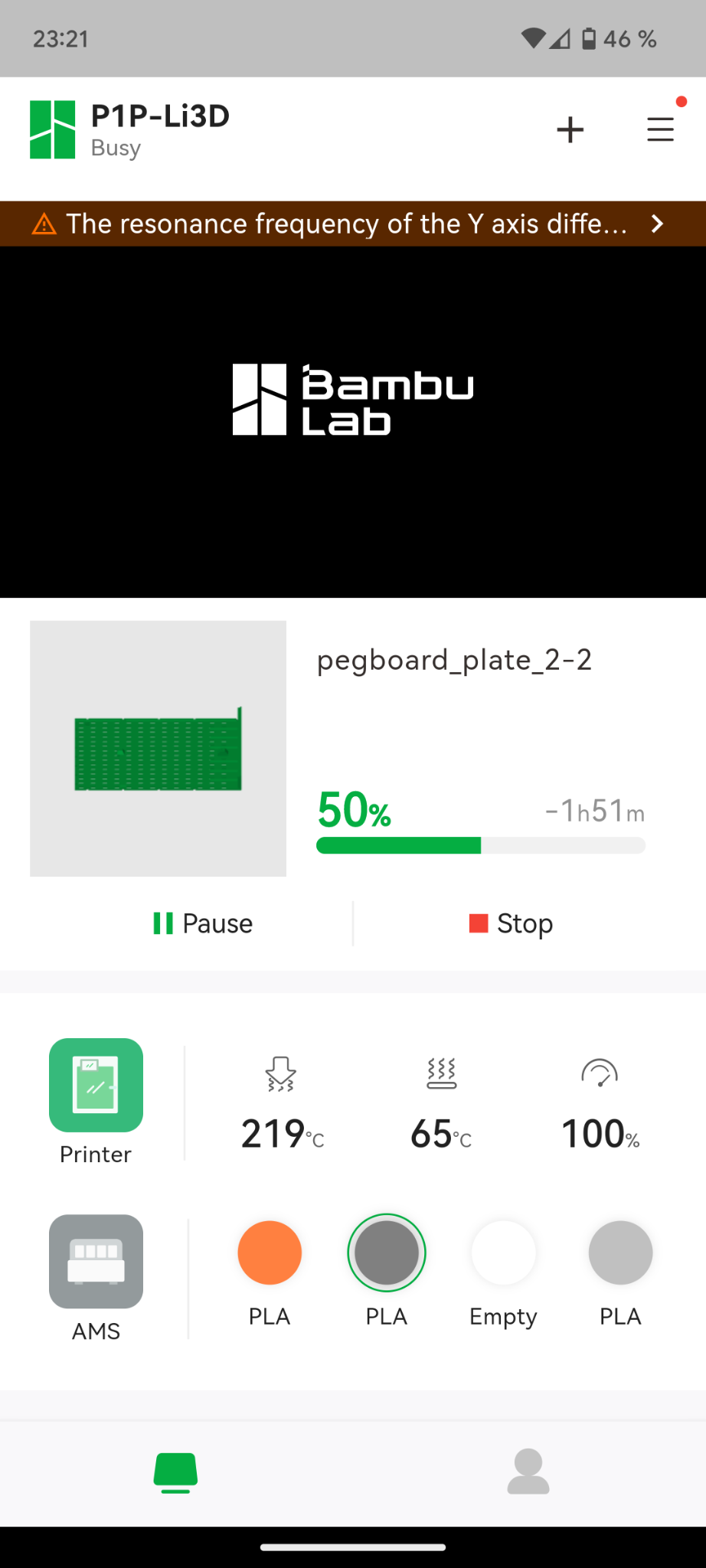Tap the P1P-Li3D printer name header

pos(160,116)
